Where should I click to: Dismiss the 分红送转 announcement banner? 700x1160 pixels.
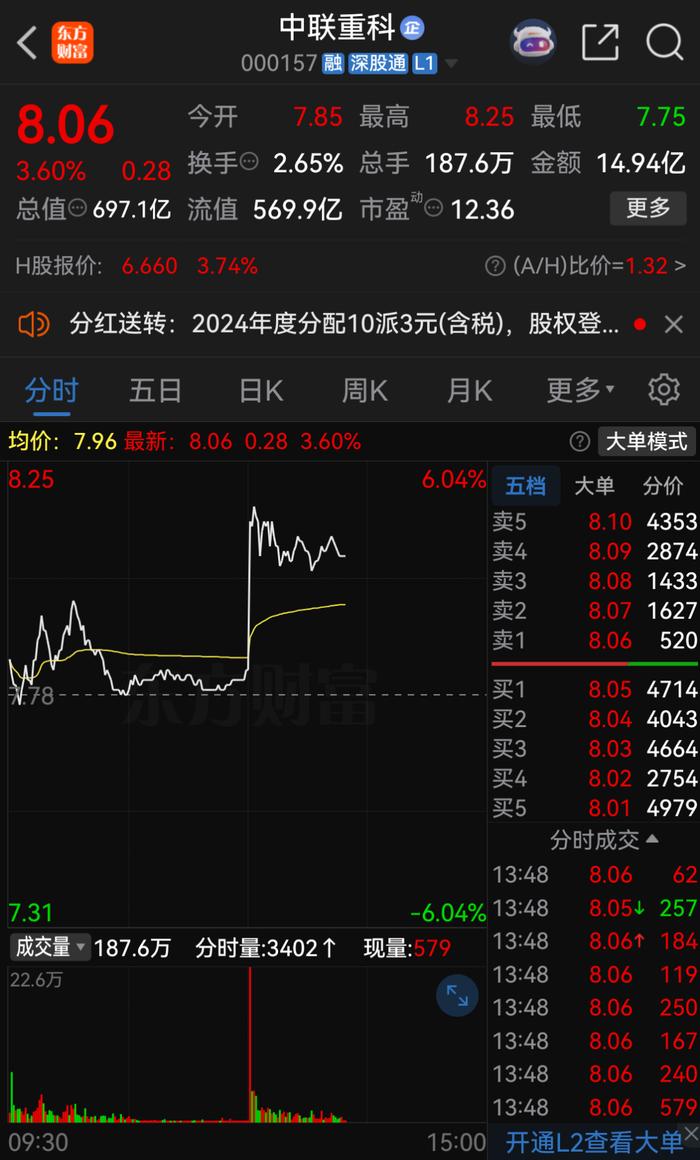click(x=673, y=324)
